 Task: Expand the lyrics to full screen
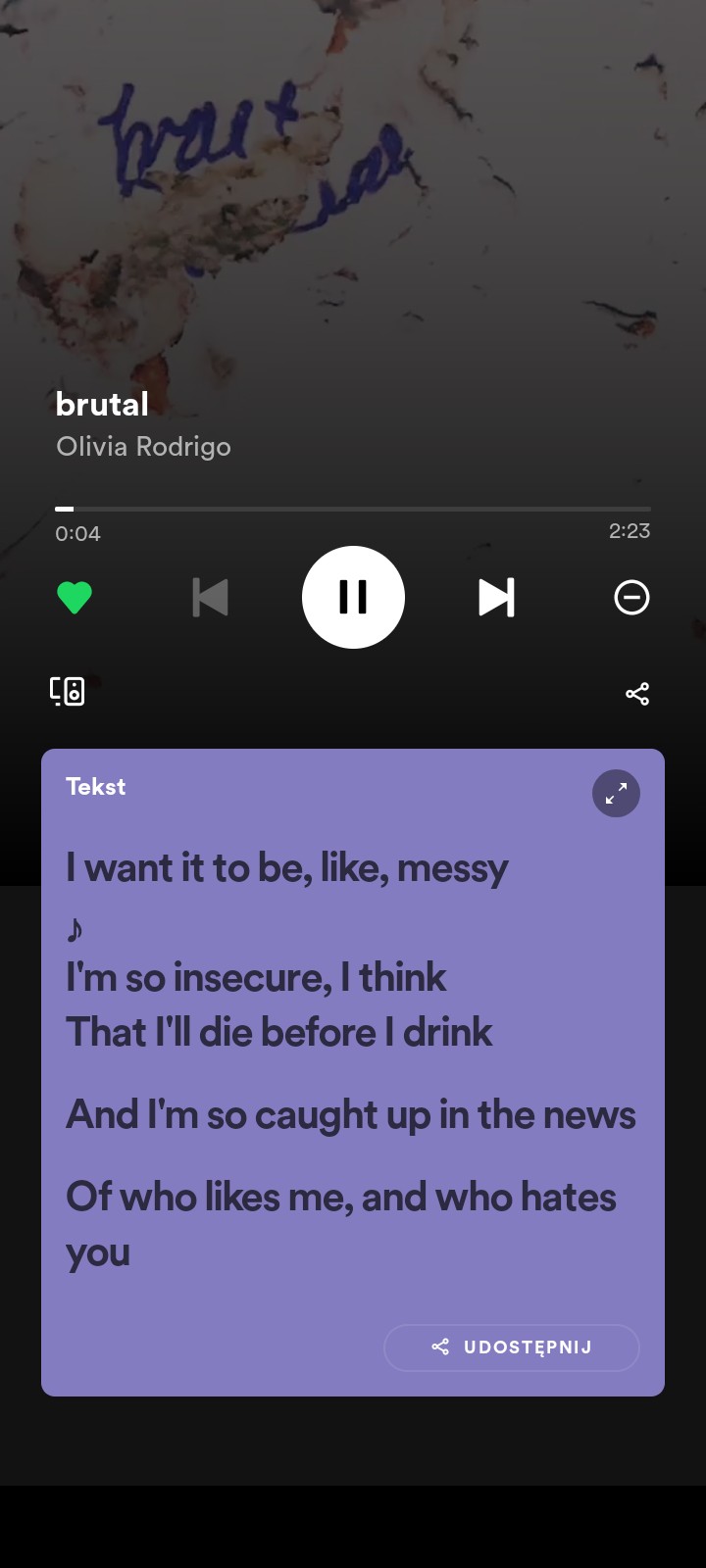coord(616,794)
